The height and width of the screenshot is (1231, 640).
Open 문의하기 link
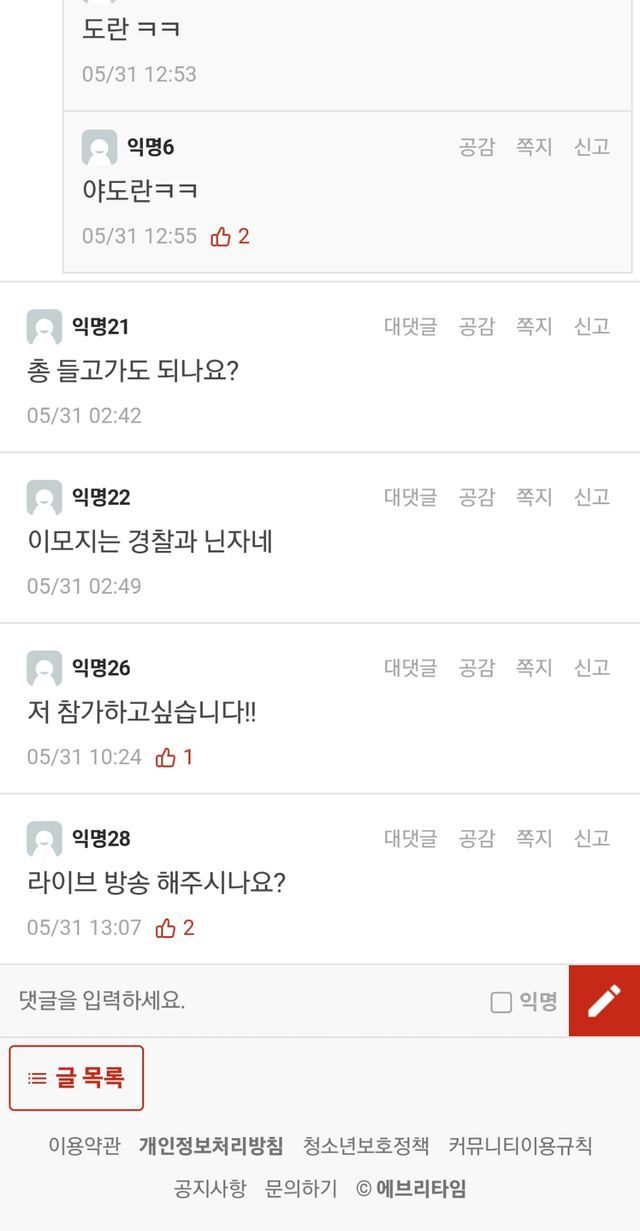coord(301,1189)
